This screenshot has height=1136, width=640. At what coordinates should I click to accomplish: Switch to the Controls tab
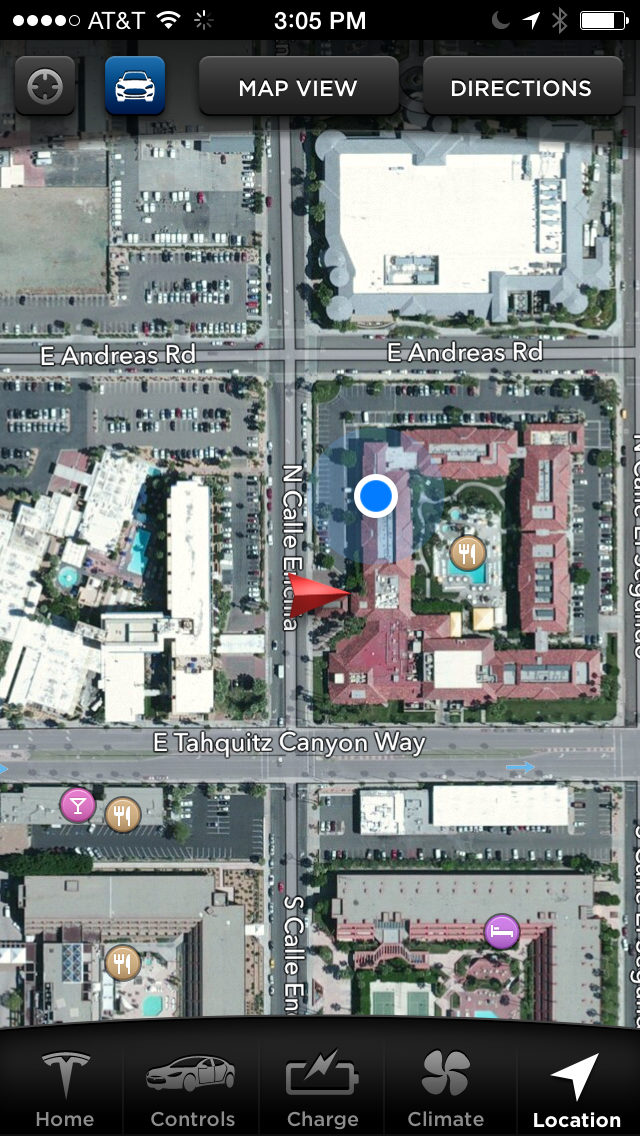click(192, 1090)
